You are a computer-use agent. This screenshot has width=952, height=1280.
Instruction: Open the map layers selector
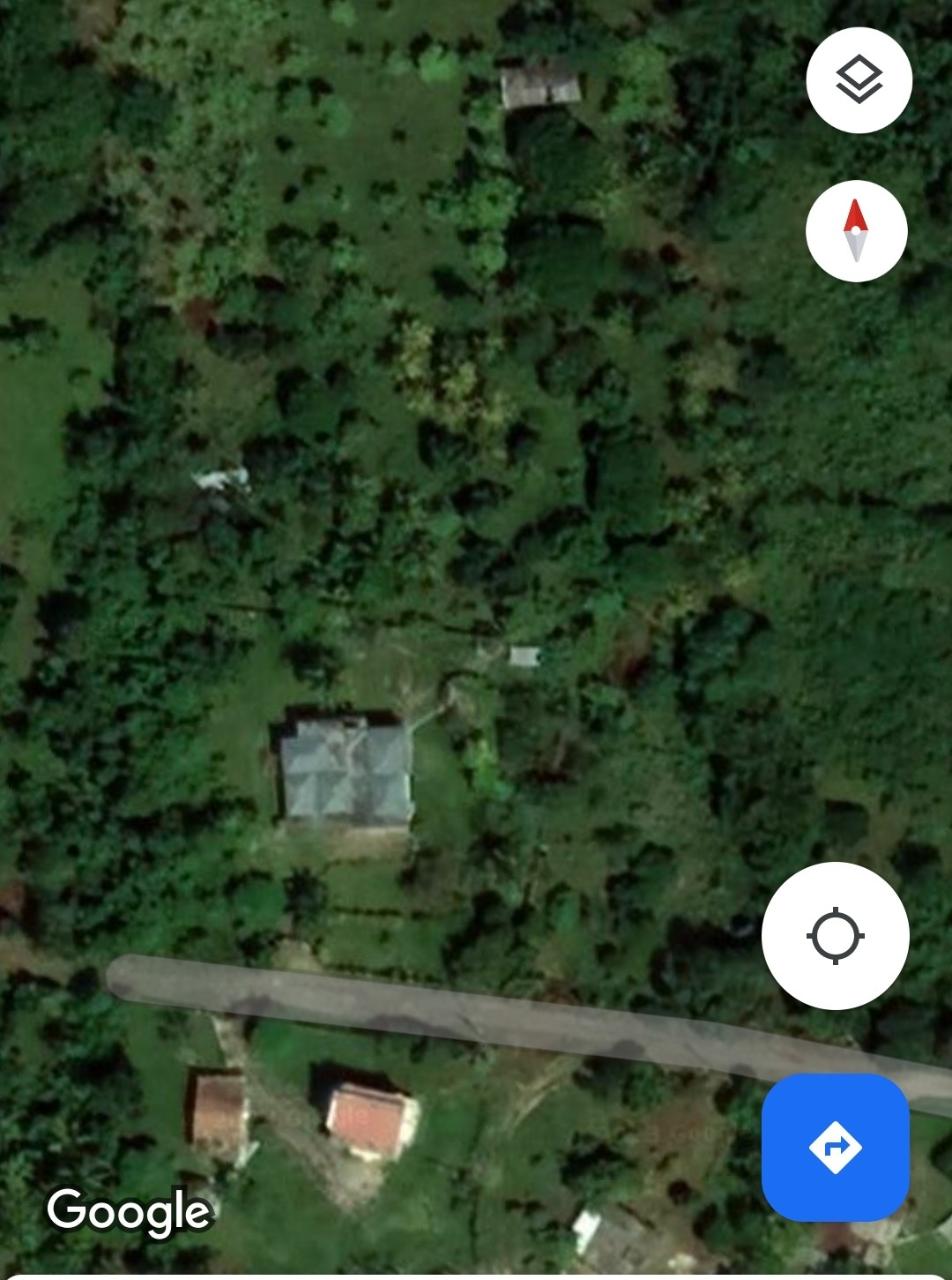(x=858, y=80)
